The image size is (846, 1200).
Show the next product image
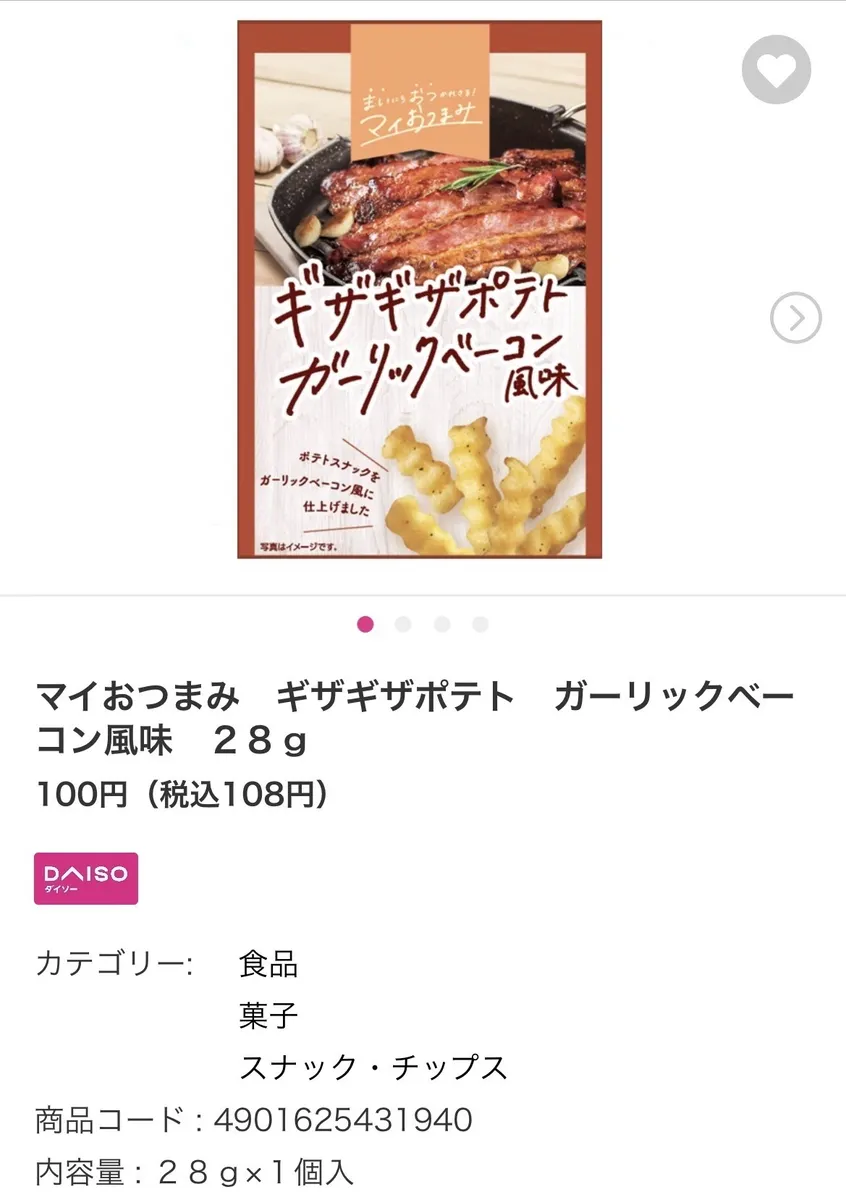click(796, 319)
